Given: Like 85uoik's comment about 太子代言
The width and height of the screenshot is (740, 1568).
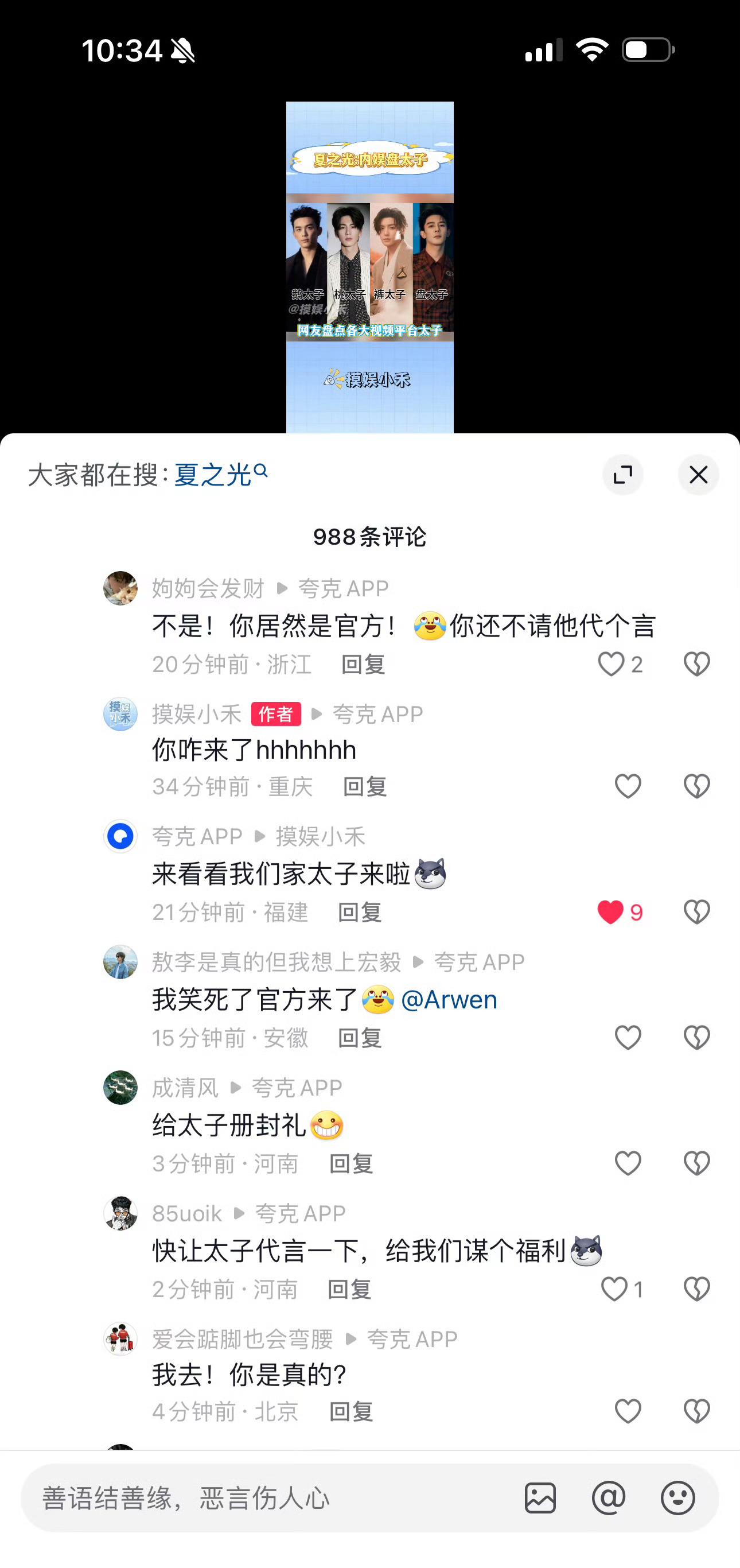Looking at the screenshot, I should tap(614, 1289).
